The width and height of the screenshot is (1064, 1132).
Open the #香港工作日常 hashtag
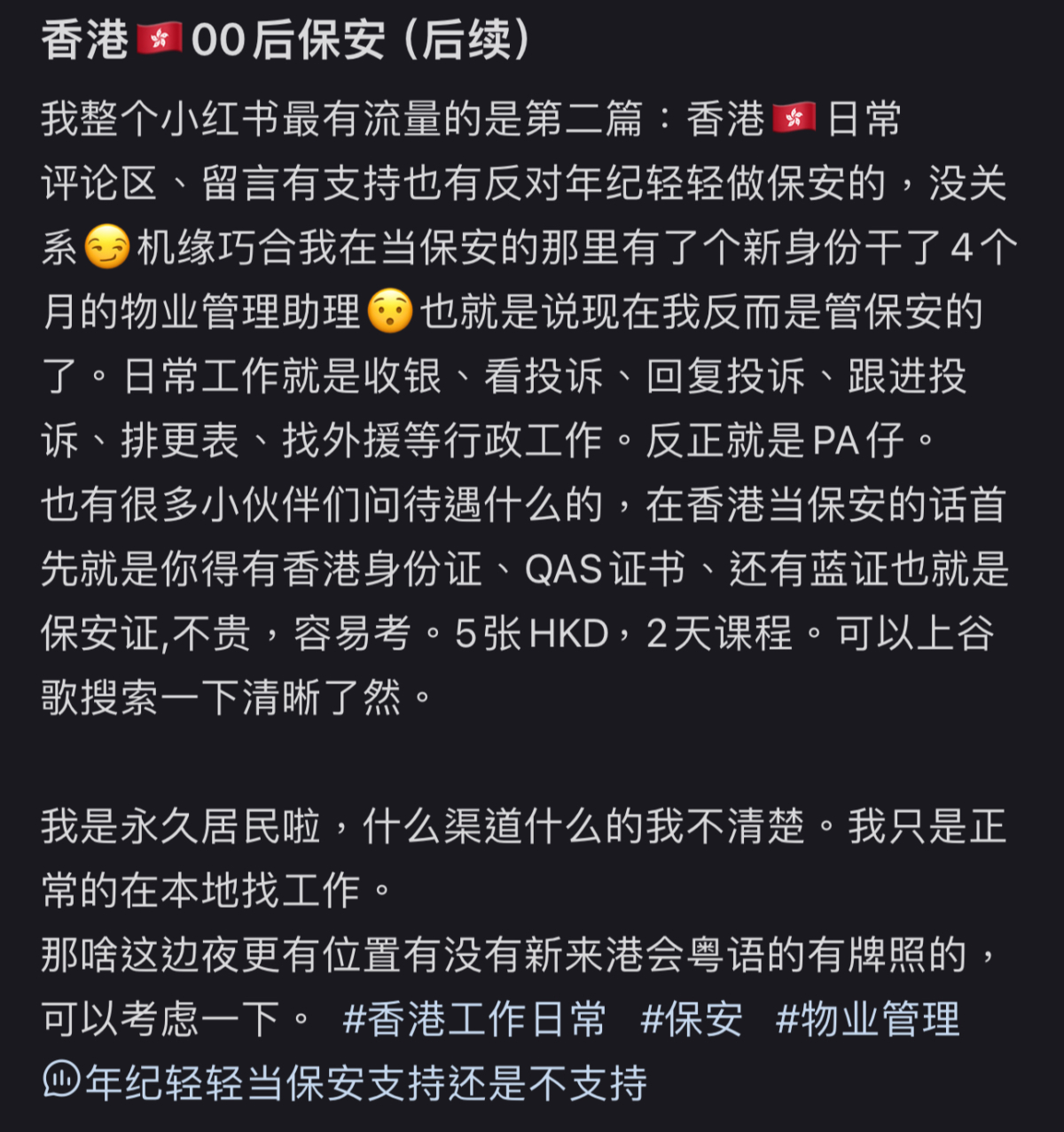[473, 1019]
